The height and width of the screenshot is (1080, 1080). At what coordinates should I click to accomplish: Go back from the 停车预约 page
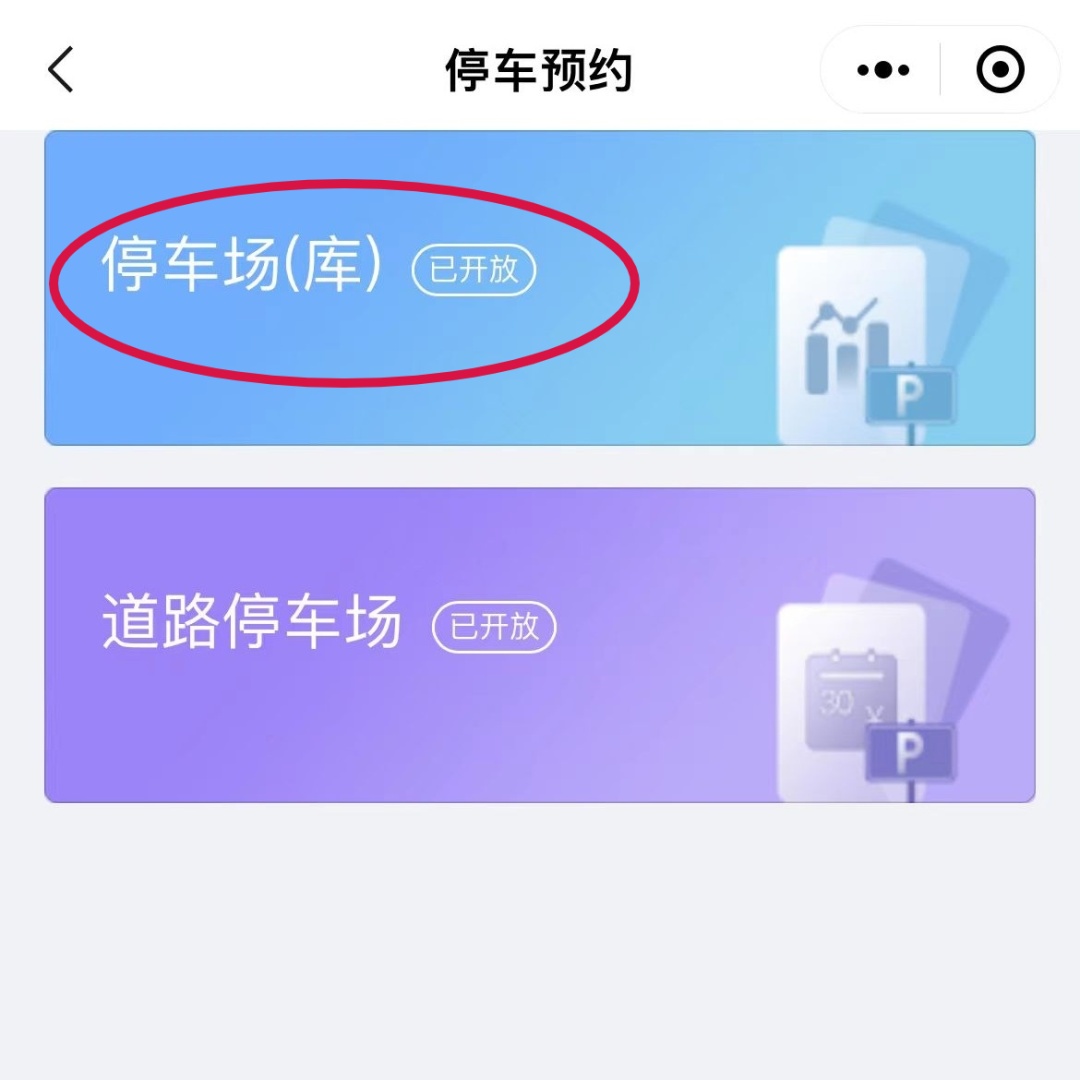click(61, 70)
